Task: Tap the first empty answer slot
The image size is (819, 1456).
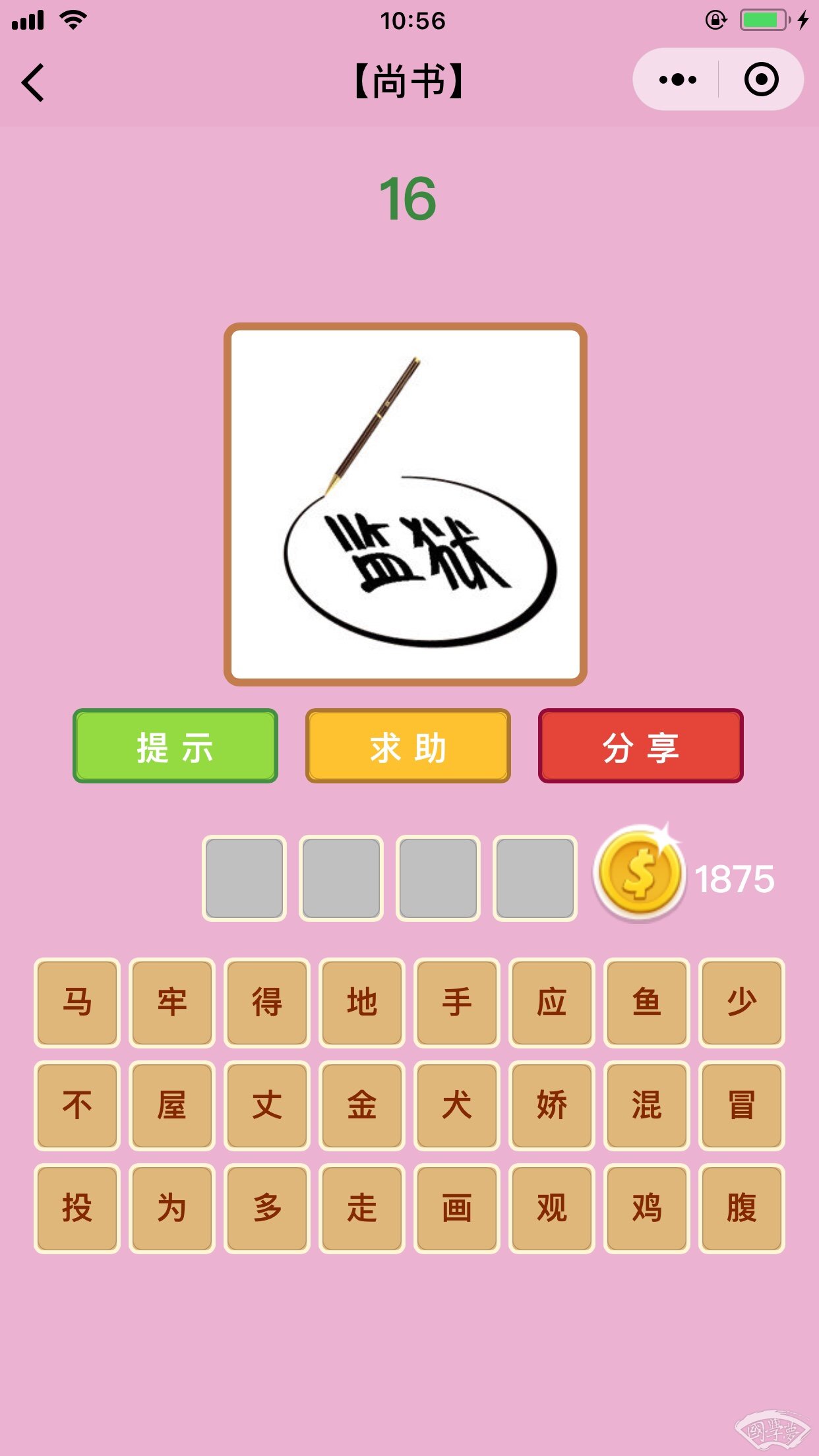Action: point(244,878)
